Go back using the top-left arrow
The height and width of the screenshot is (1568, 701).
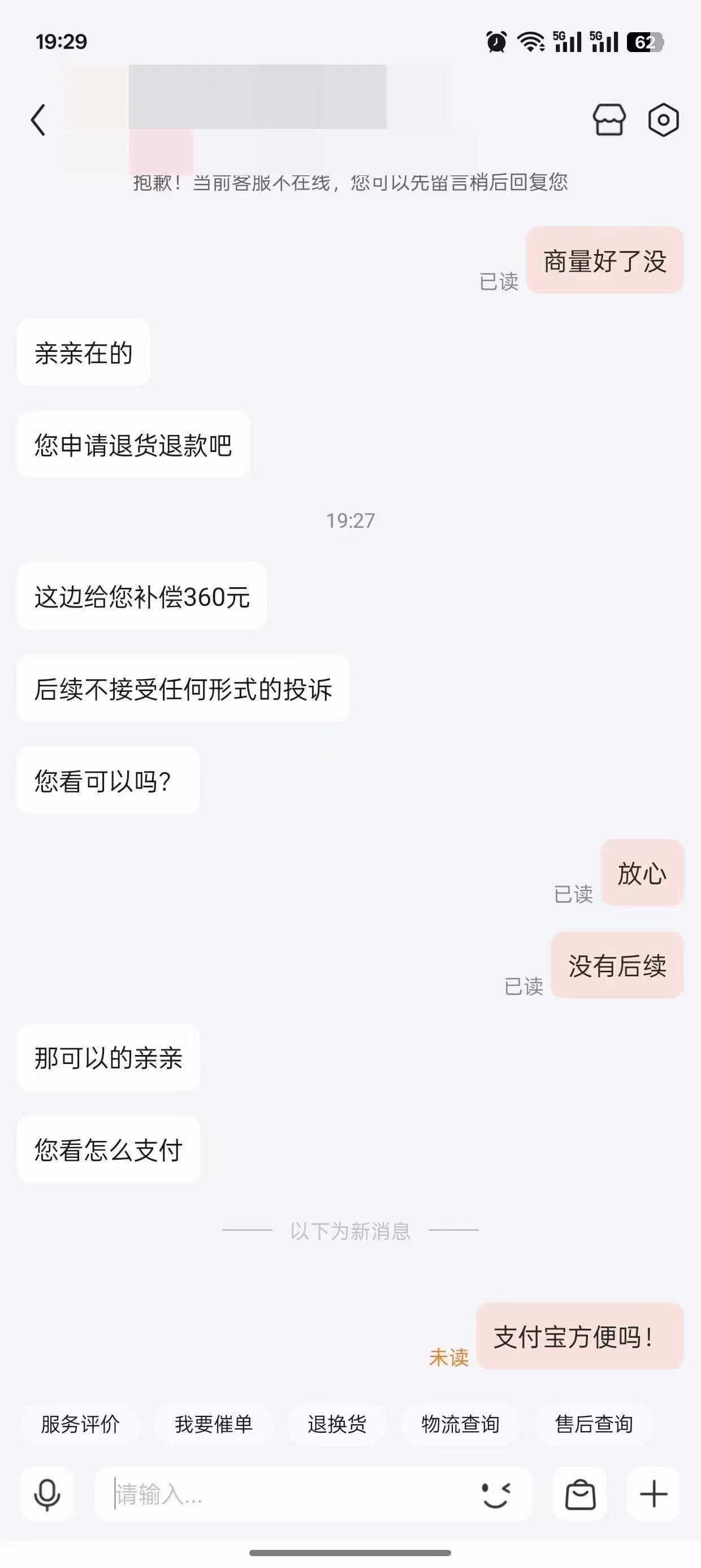pyautogui.click(x=38, y=119)
